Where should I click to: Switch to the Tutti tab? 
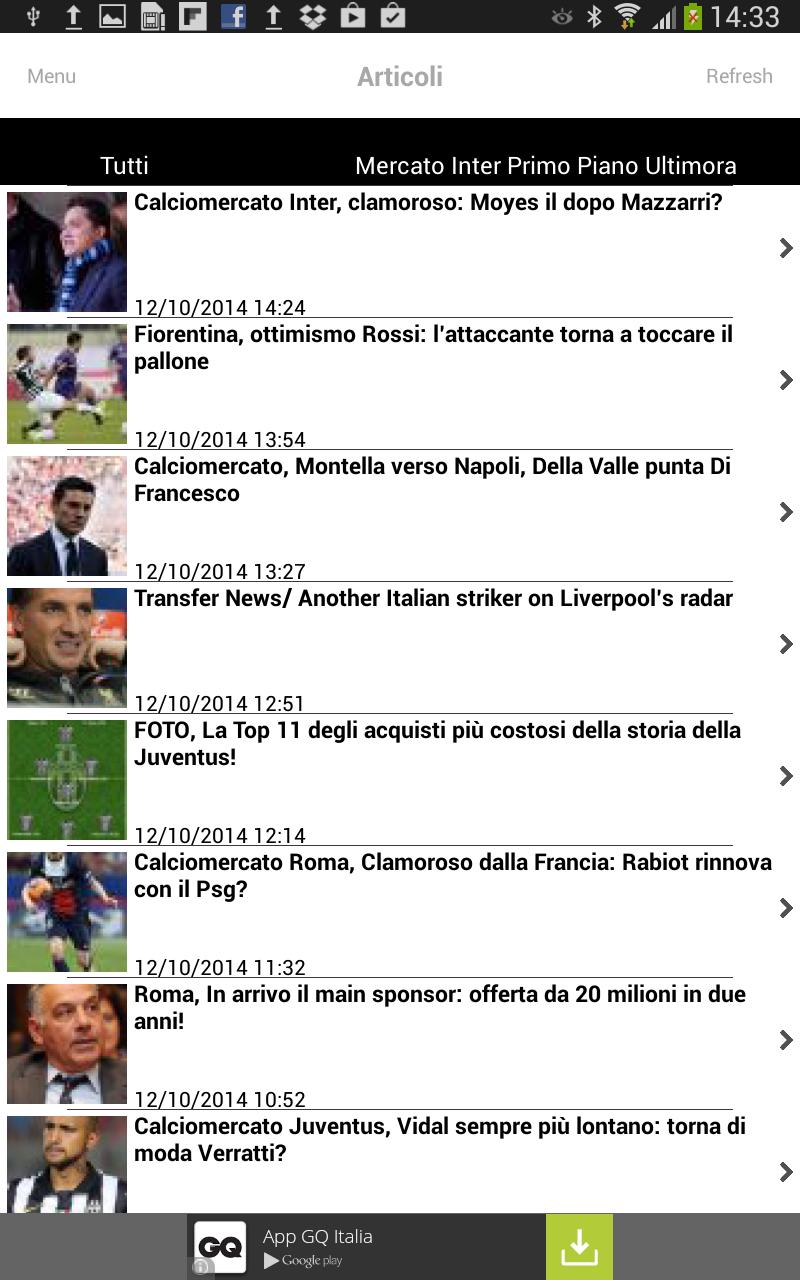click(124, 165)
